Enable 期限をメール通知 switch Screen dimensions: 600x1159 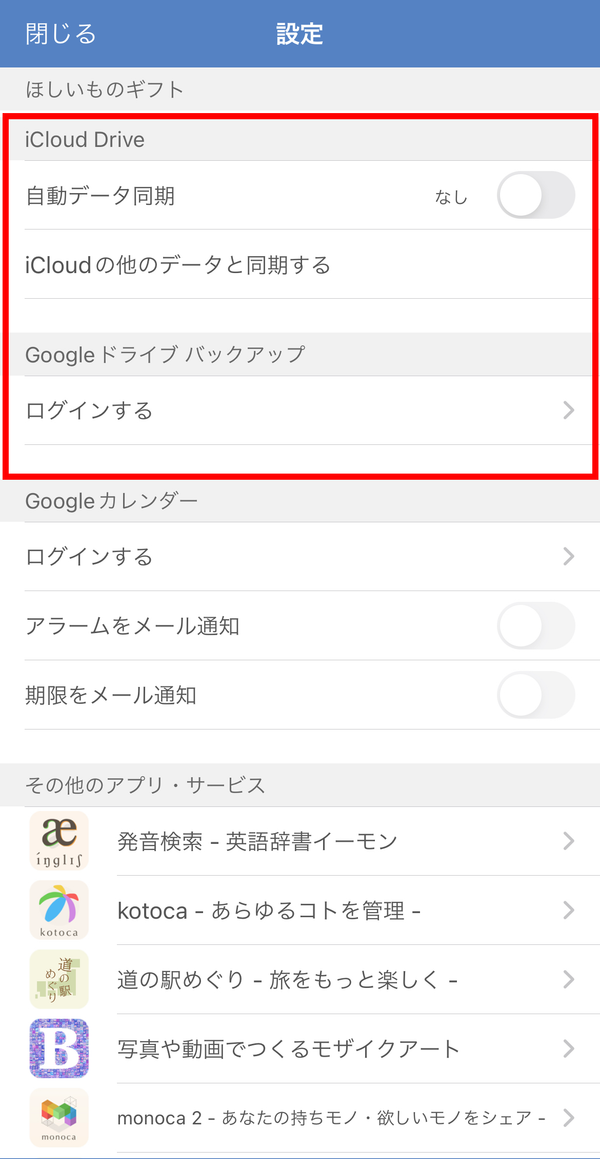pyautogui.click(x=536, y=696)
